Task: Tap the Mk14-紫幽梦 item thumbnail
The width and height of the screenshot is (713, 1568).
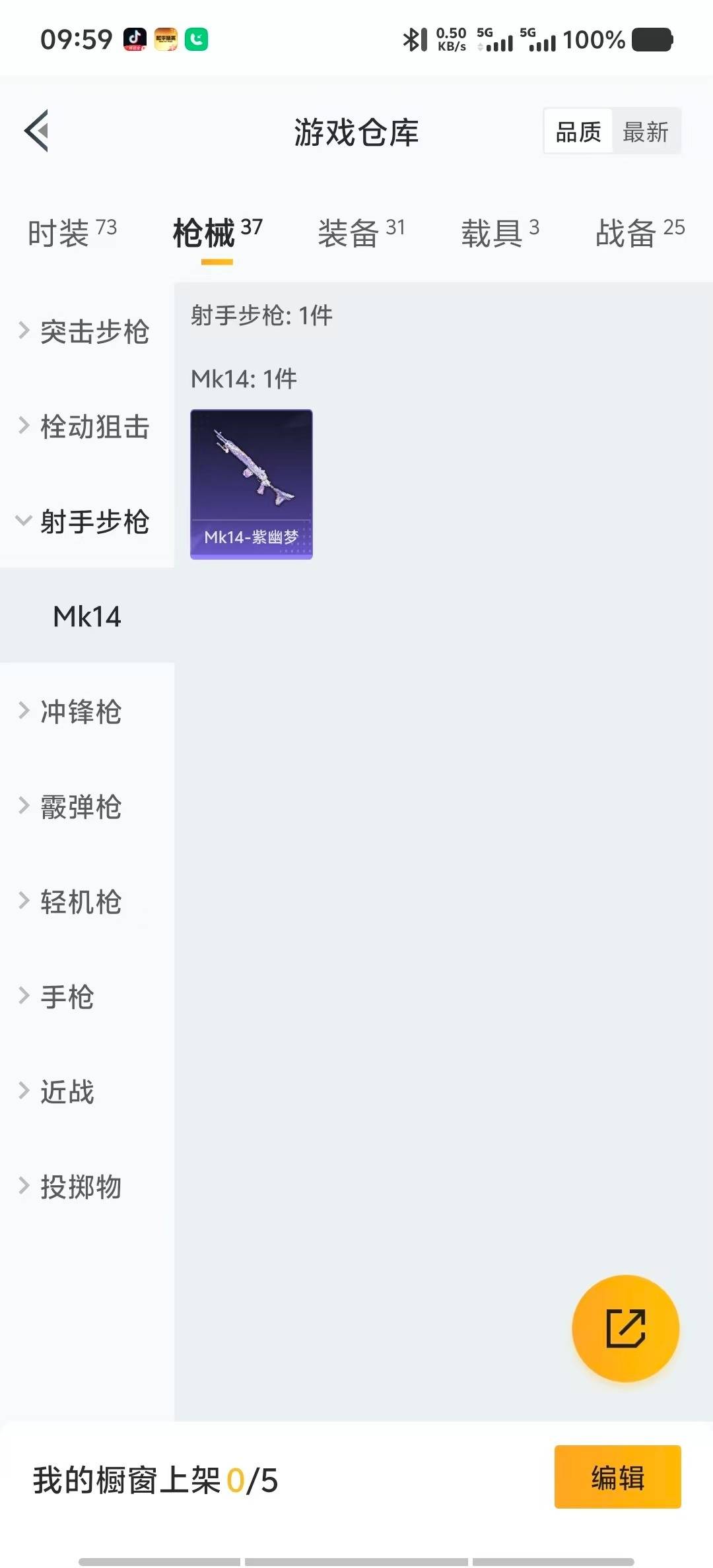Action: (252, 484)
